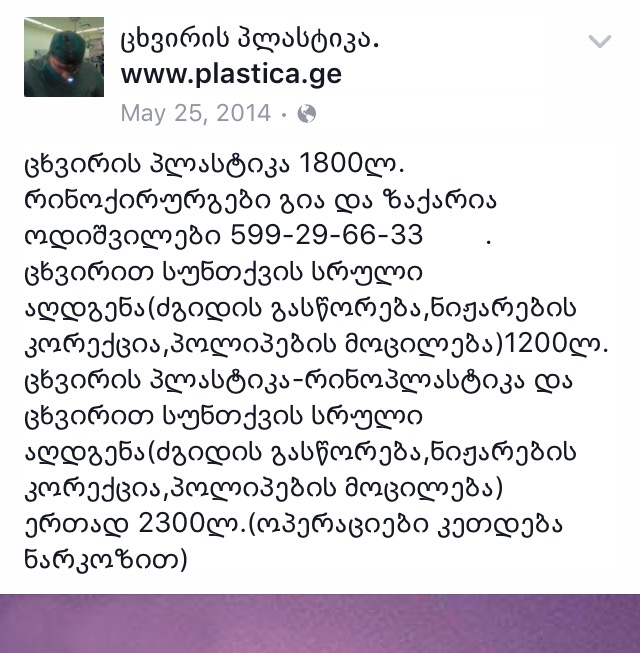Open the post options chevron menu
640x653 pixels.
click(599, 42)
